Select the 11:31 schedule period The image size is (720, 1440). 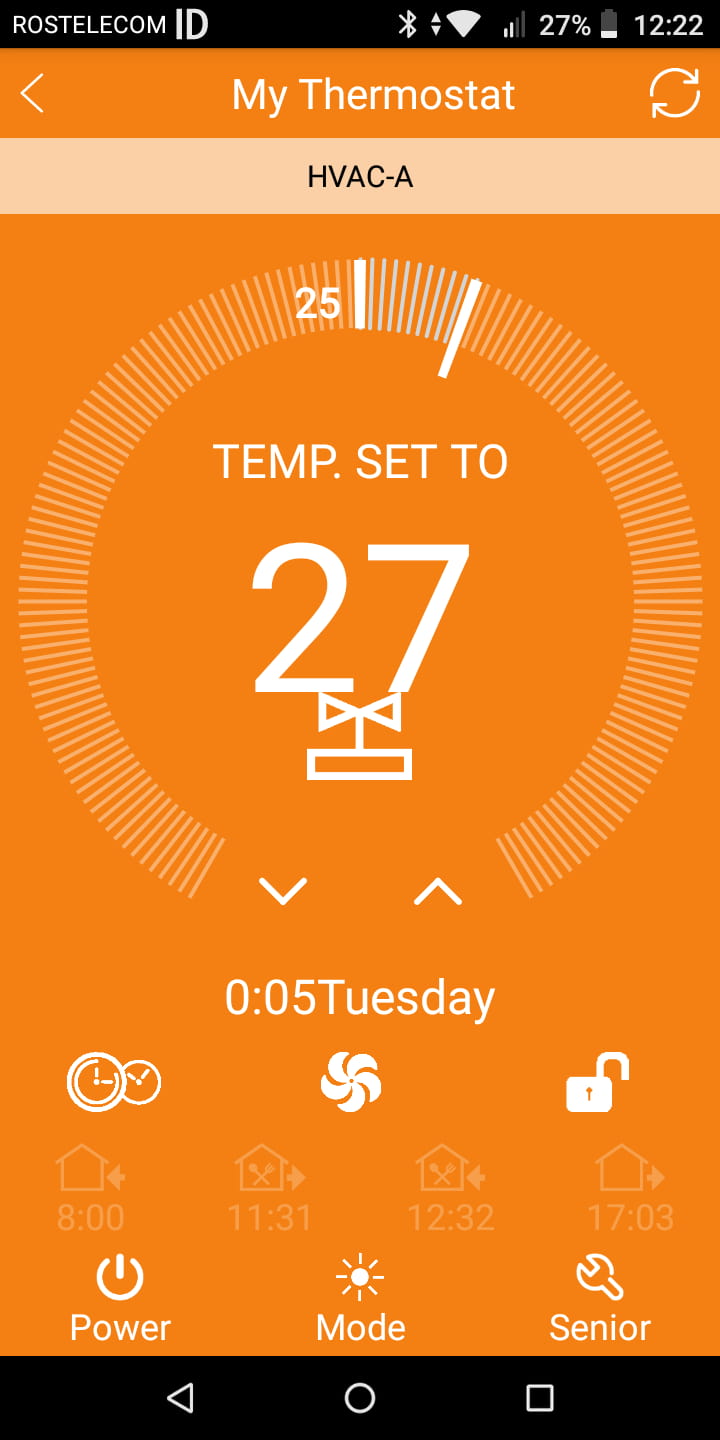pyautogui.click(x=270, y=1188)
